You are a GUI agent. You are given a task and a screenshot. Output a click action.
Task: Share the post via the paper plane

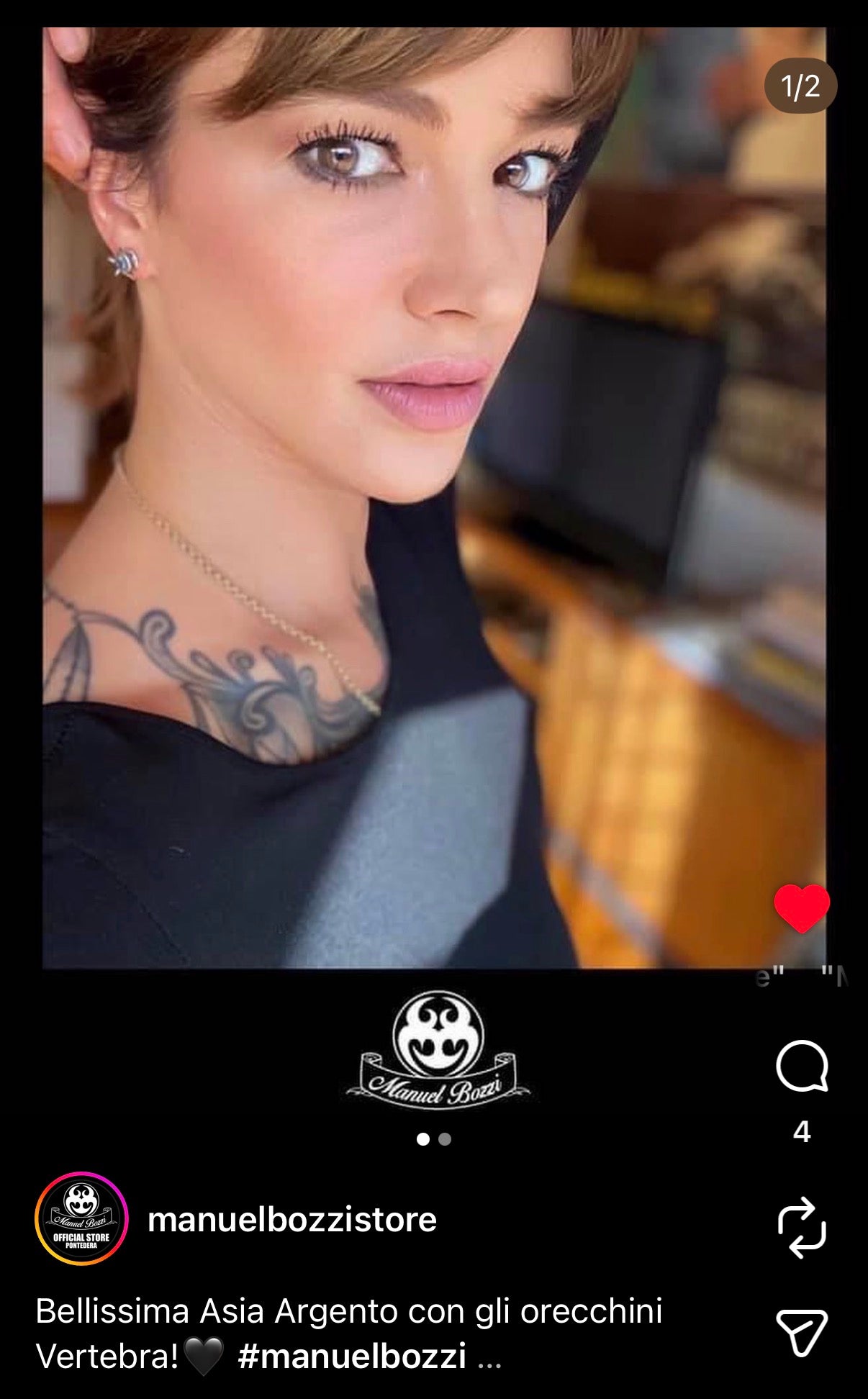(x=801, y=1332)
